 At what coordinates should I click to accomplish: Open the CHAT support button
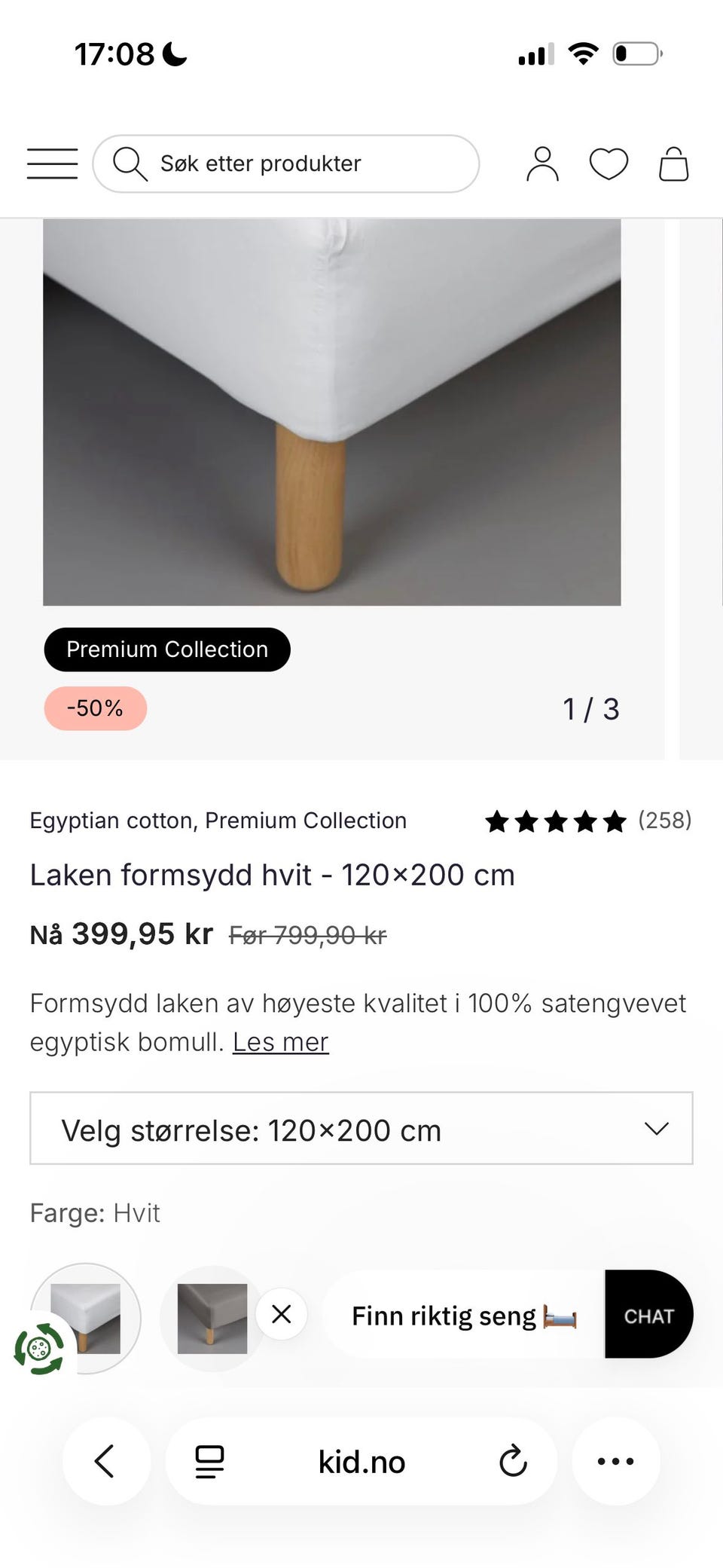point(648,1315)
